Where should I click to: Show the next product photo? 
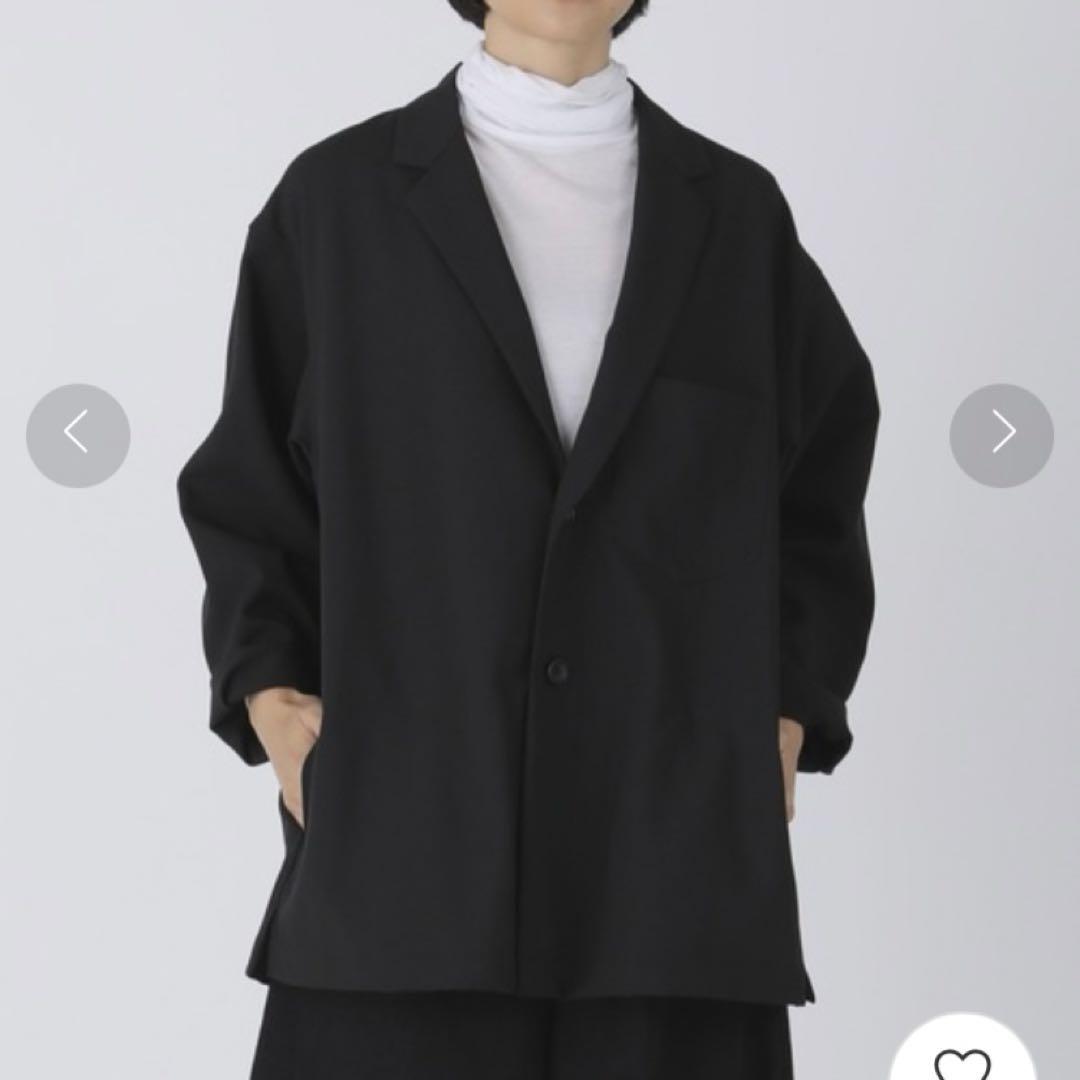tap(1001, 435)
